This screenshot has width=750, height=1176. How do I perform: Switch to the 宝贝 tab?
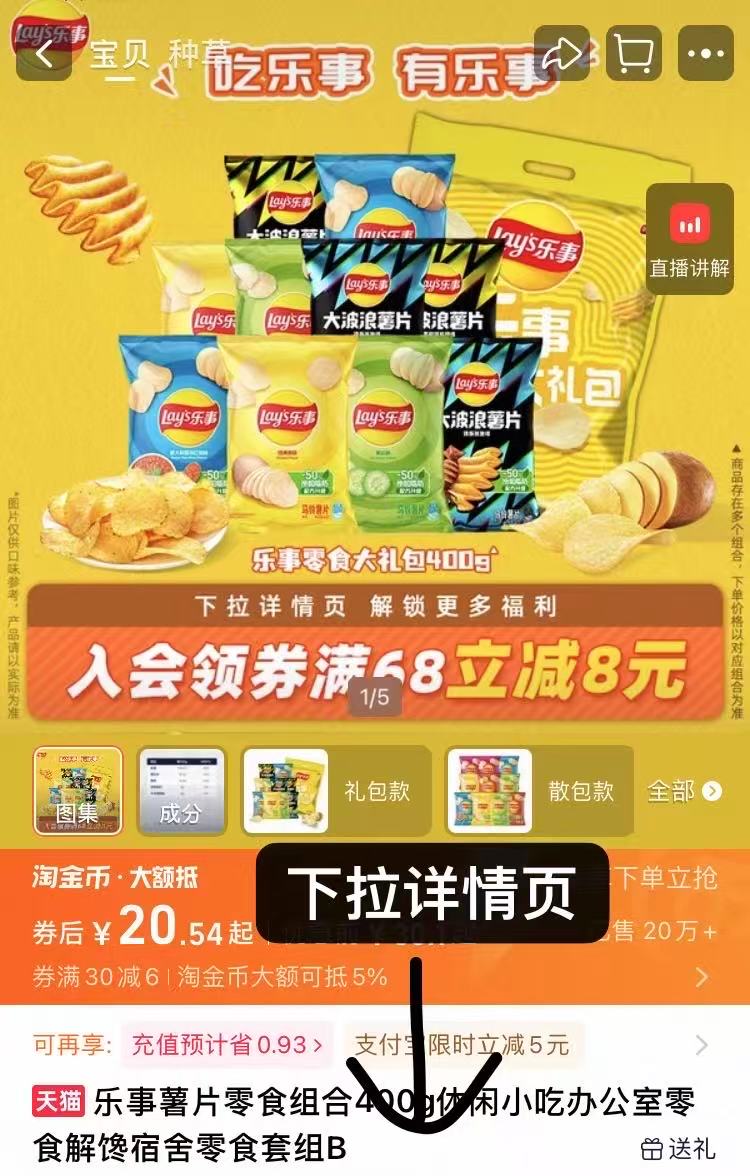point(120,54)
